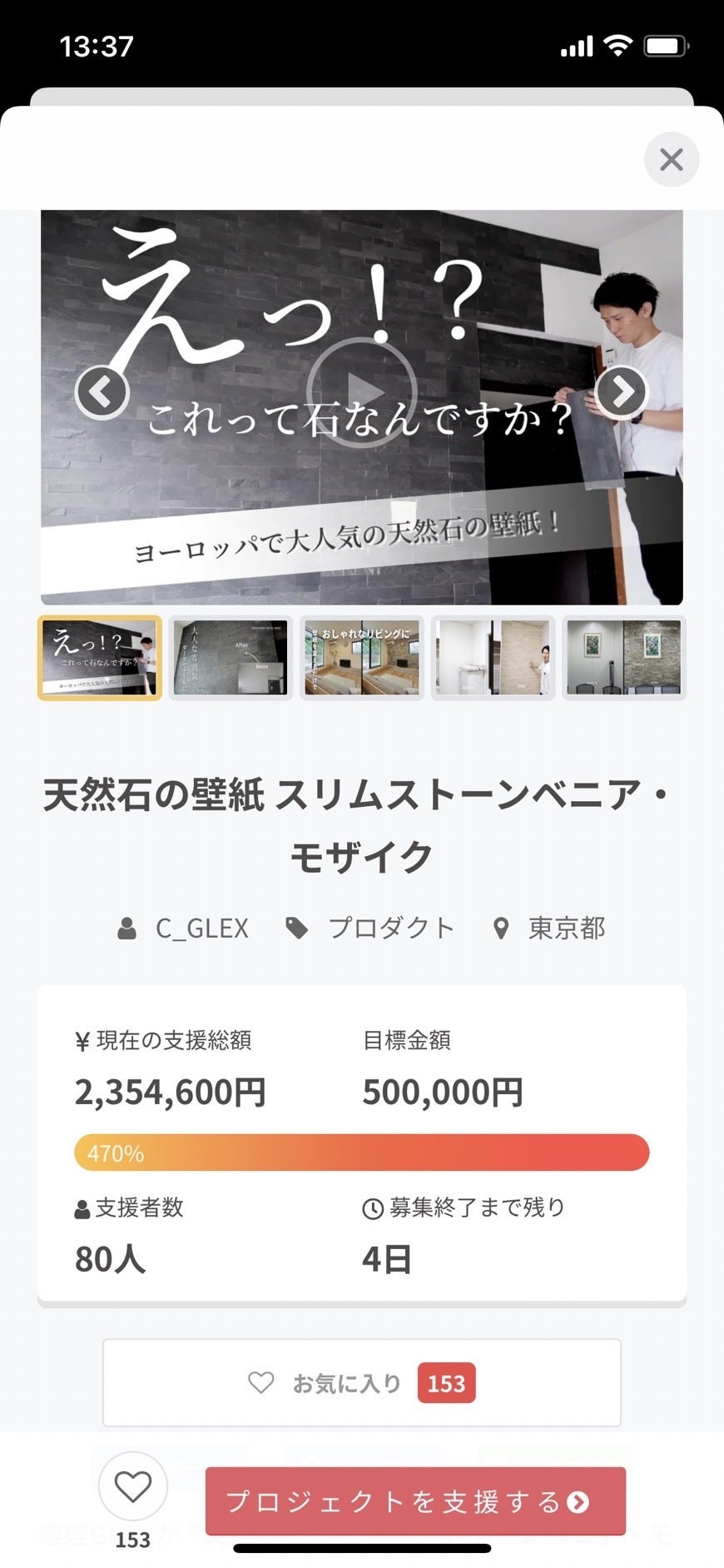Select the fifth thumbnail with framed pictures

(623, 658)
